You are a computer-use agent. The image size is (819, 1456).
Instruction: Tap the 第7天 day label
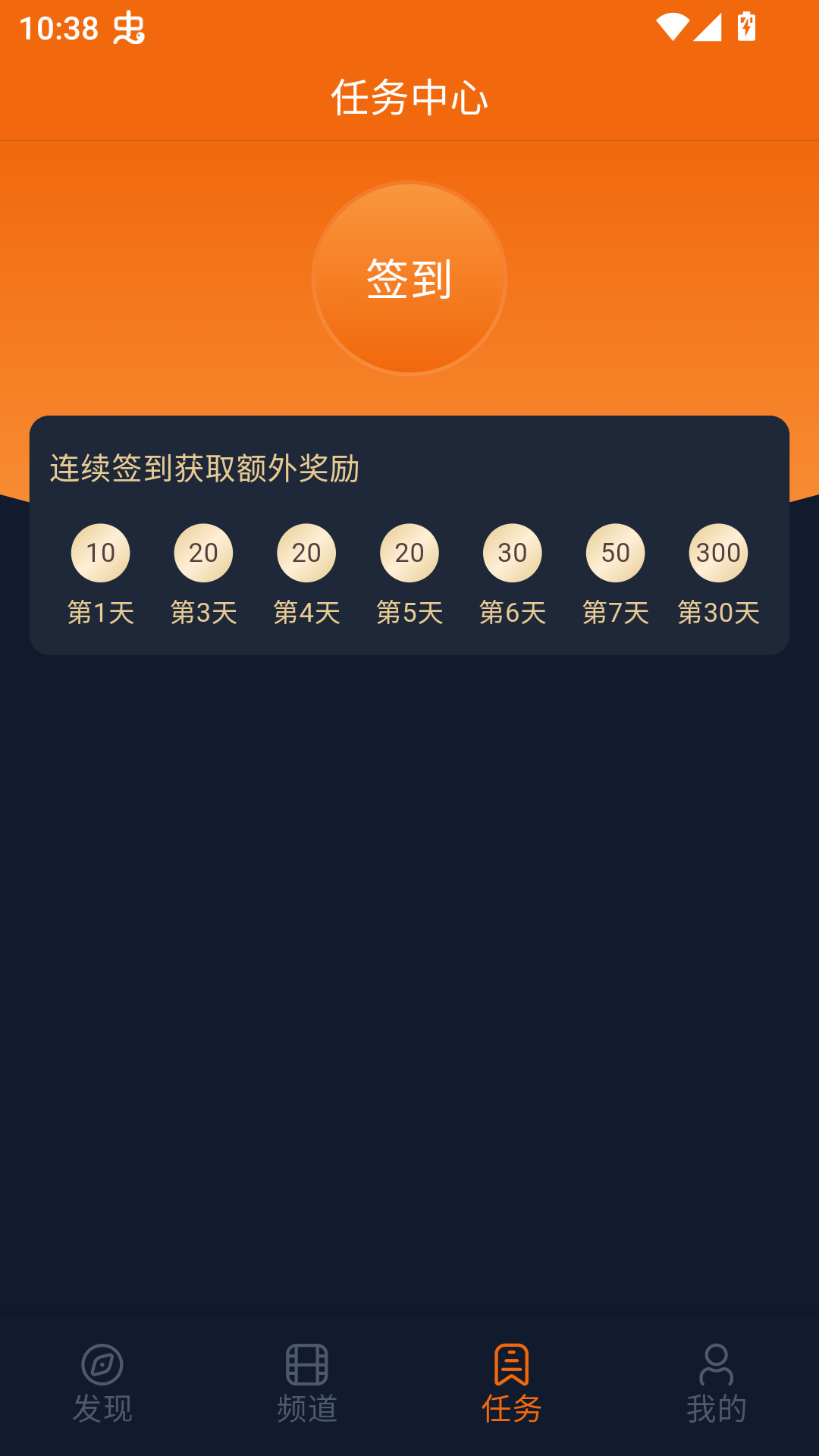point(616,613)
